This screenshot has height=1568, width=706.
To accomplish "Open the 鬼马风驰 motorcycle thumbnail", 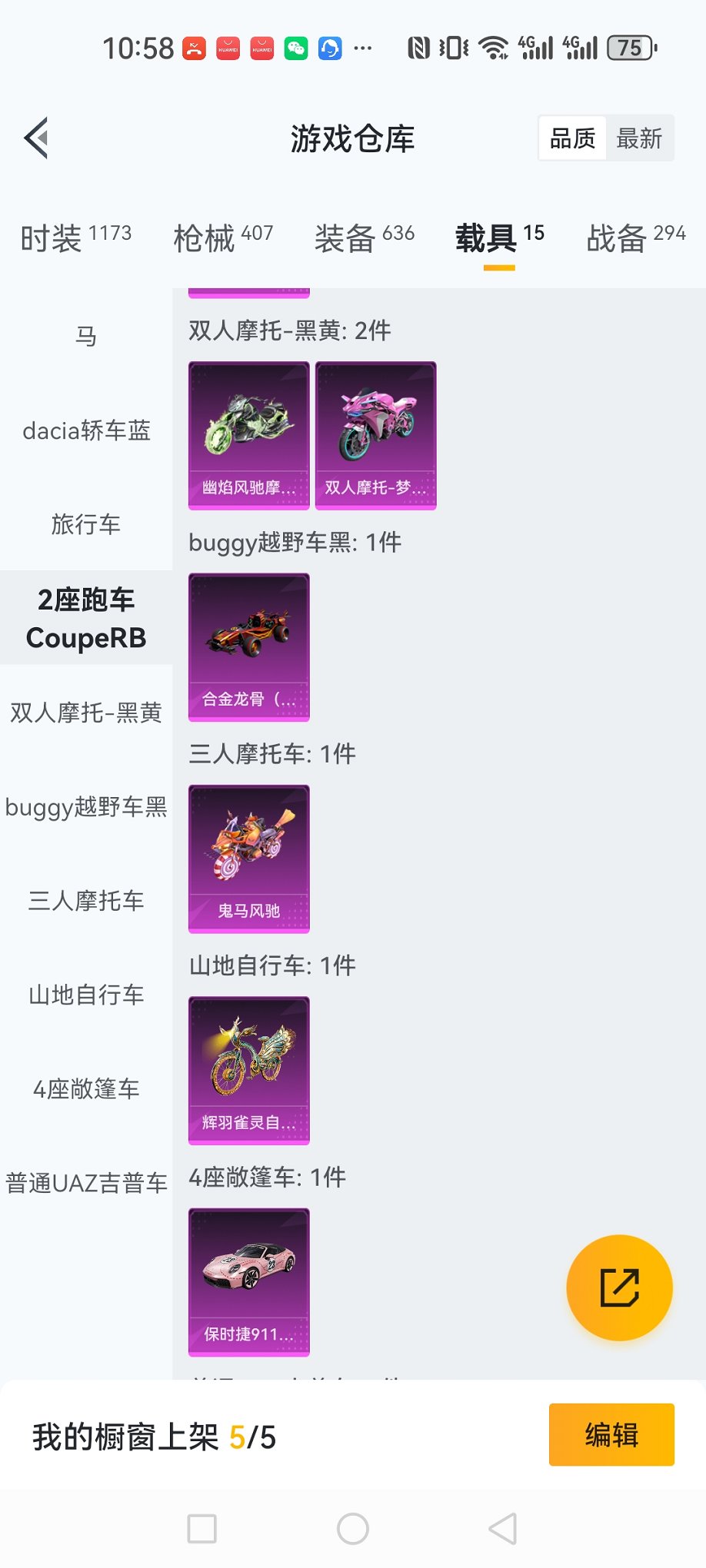I will click(x=248, y=859).
